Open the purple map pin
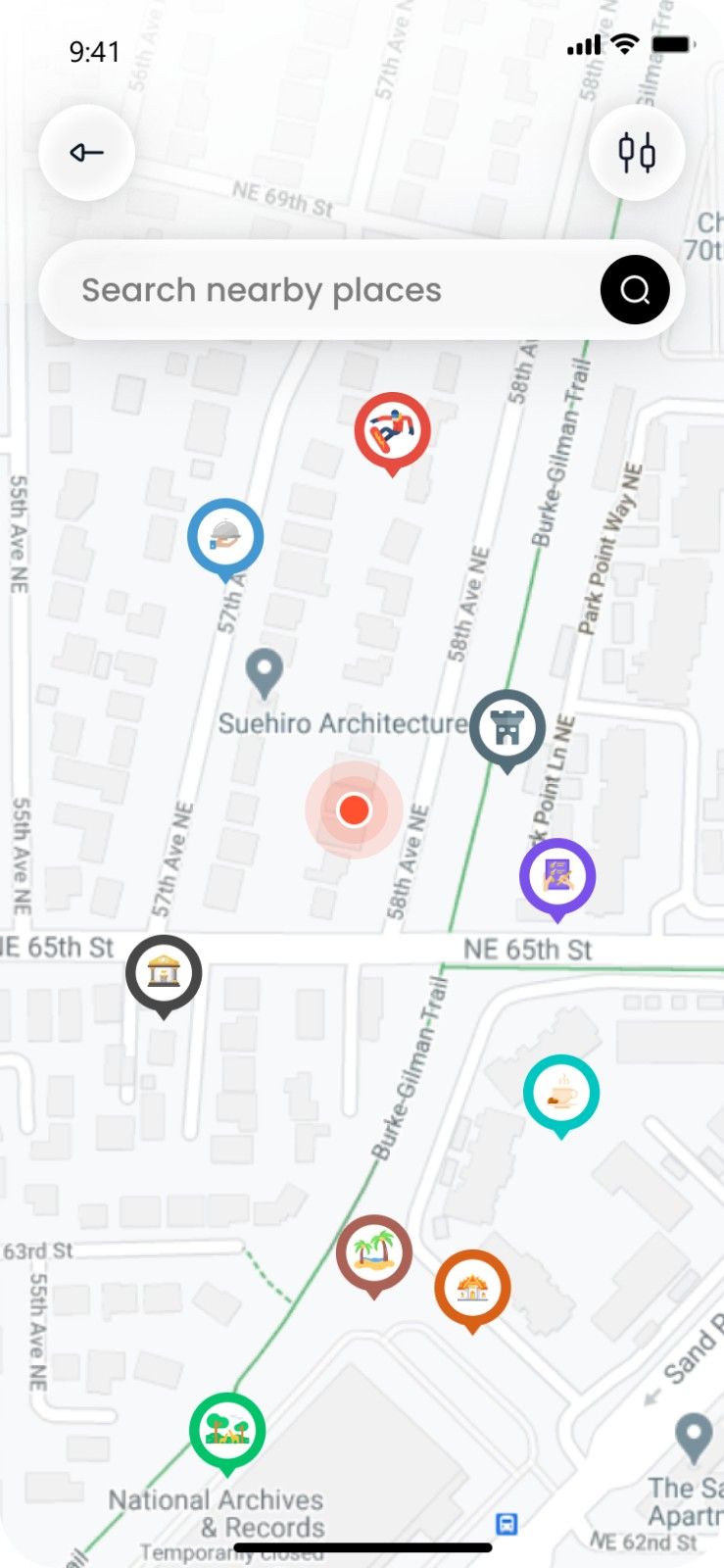724x1568 pixels. click(557, 875)
